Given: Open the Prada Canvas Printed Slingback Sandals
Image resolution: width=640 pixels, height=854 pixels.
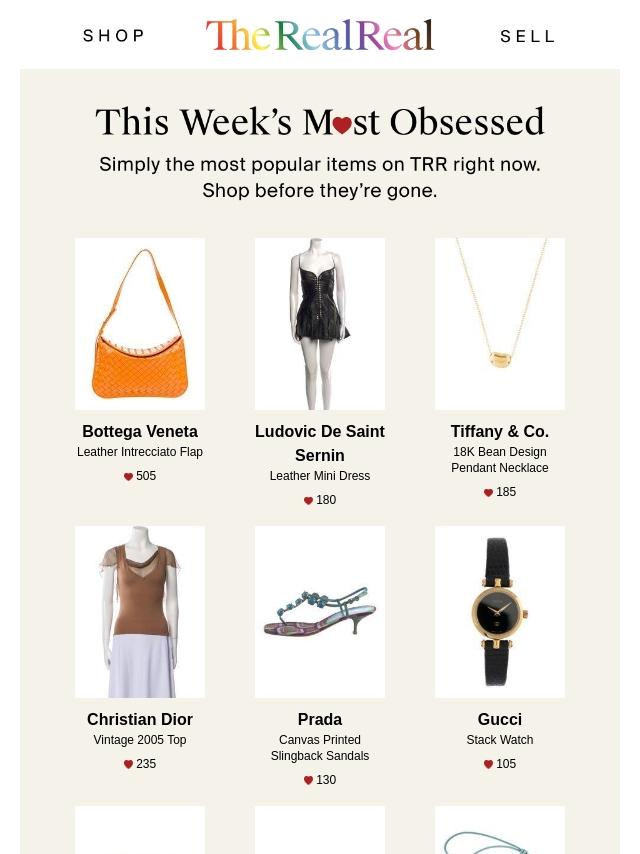Looking at the screenshot, I should (x=320, y=612).
